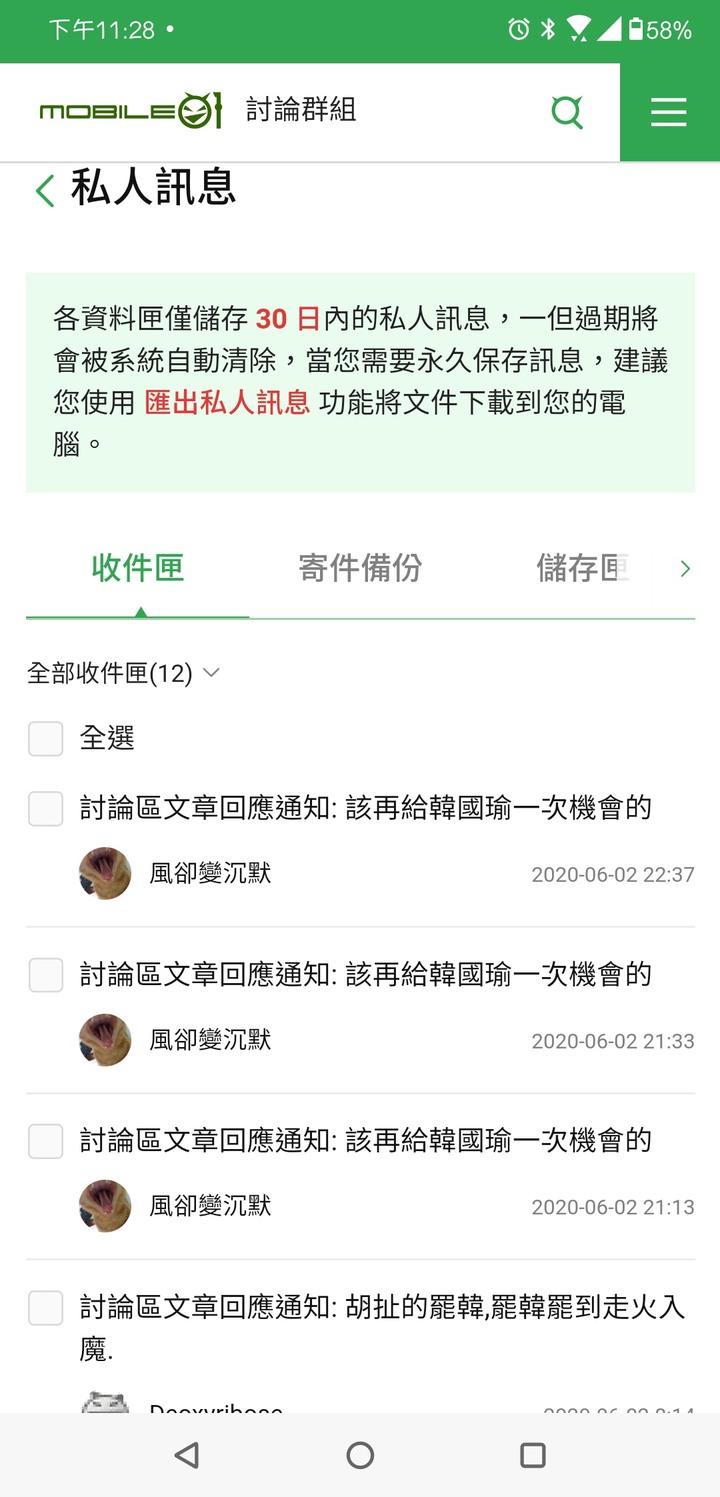Check the 全選 checkbox
This screenshot has width=720, height=1497.
(x=46, y=739)
